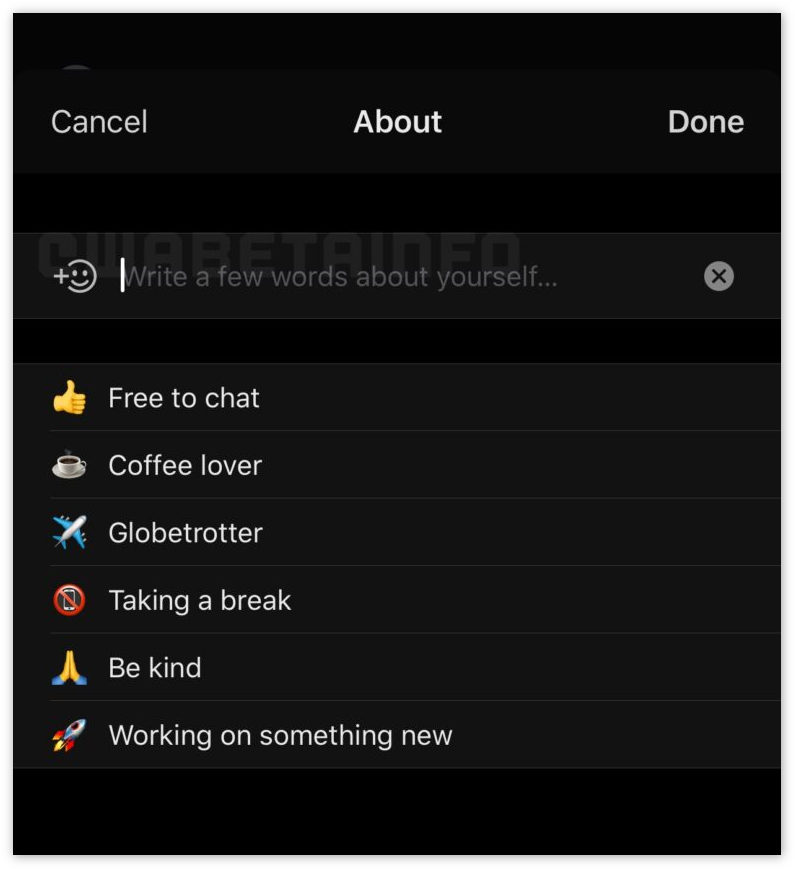Choose the 'Coffee lover' preset

[x=185, y=465]
